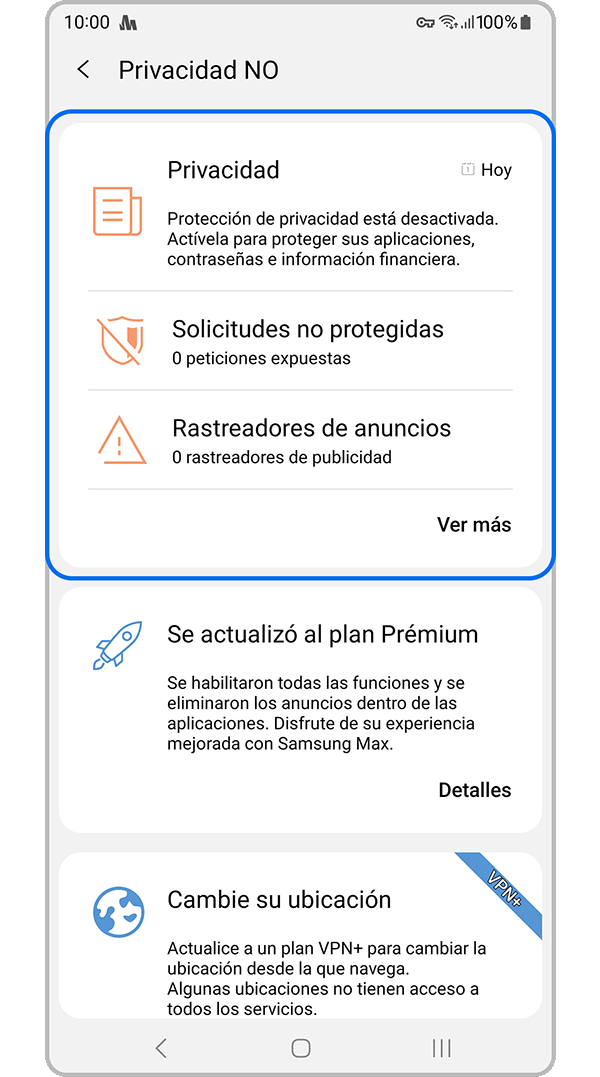Tap Ver más in Privacidad card
600x1077 pixels.
pyautogui.click(x=473, y=525)
